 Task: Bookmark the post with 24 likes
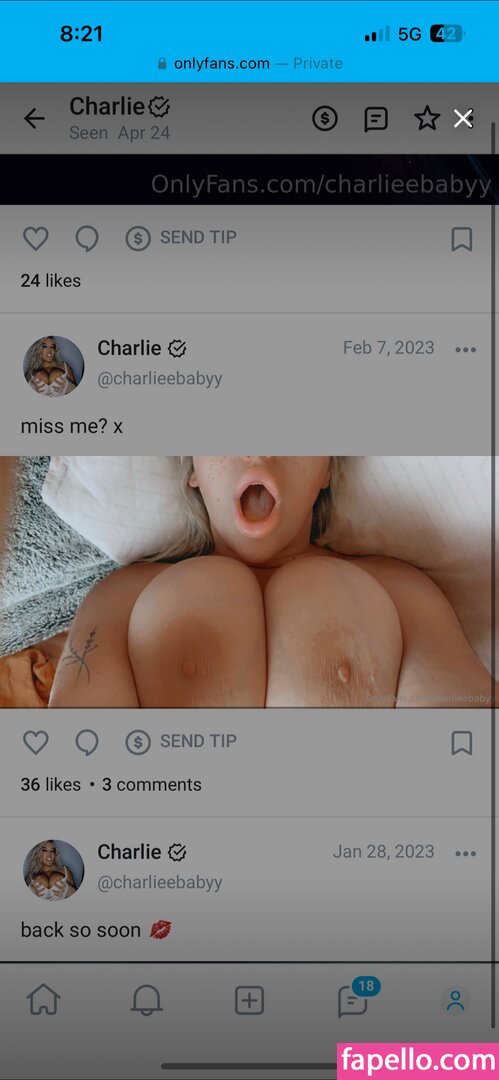(462, 239)
